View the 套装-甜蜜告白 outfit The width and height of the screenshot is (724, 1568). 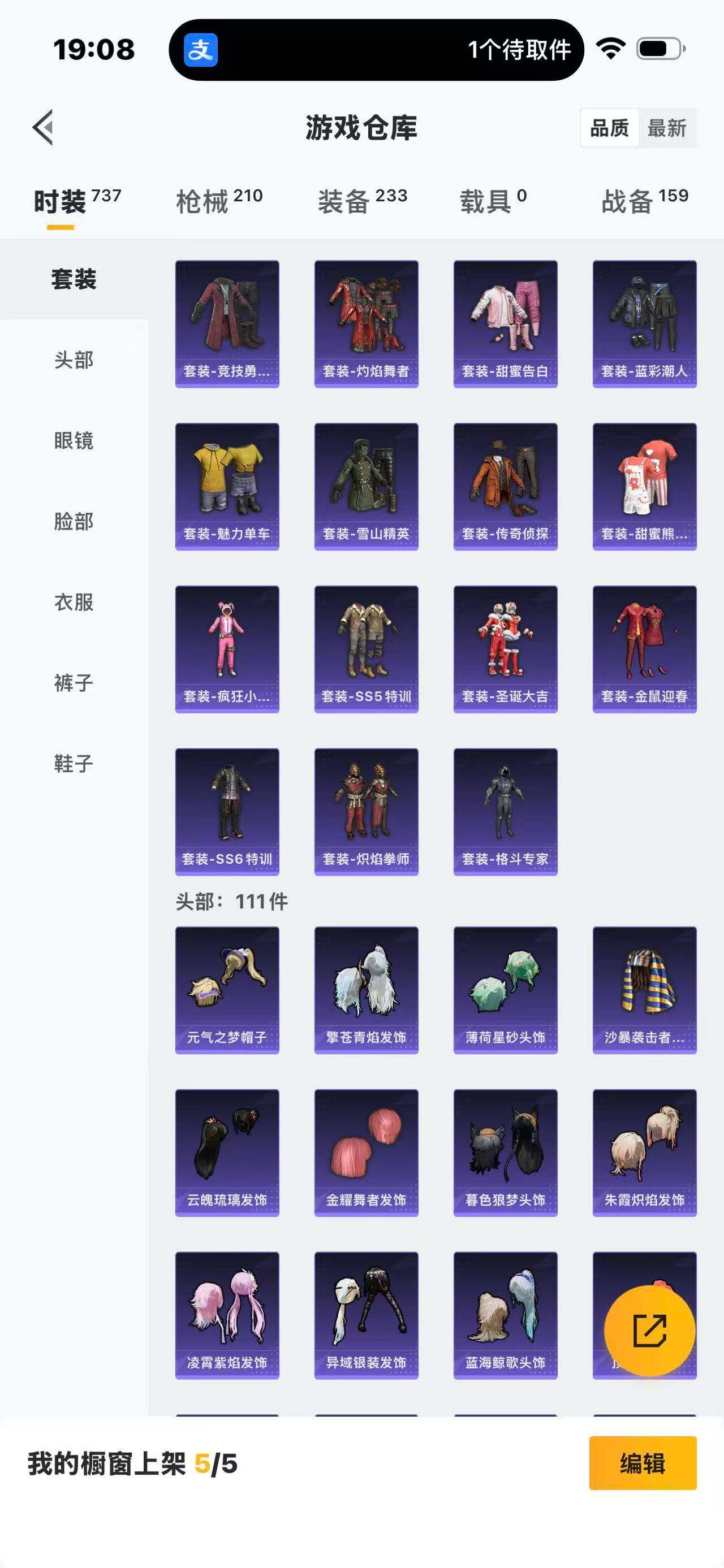coord(505,324)
